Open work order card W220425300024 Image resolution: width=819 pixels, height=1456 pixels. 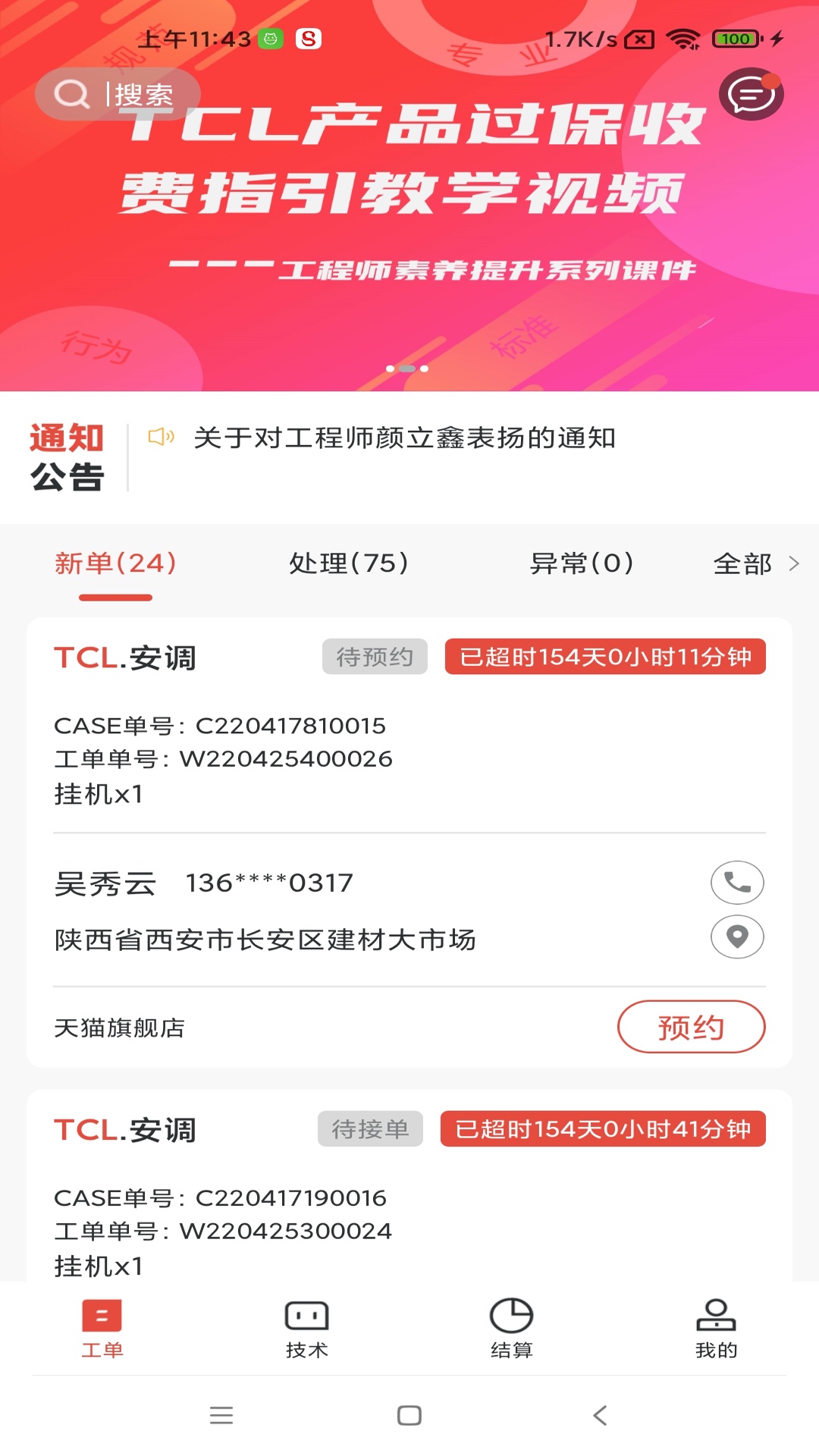[x=303, y=1213]
